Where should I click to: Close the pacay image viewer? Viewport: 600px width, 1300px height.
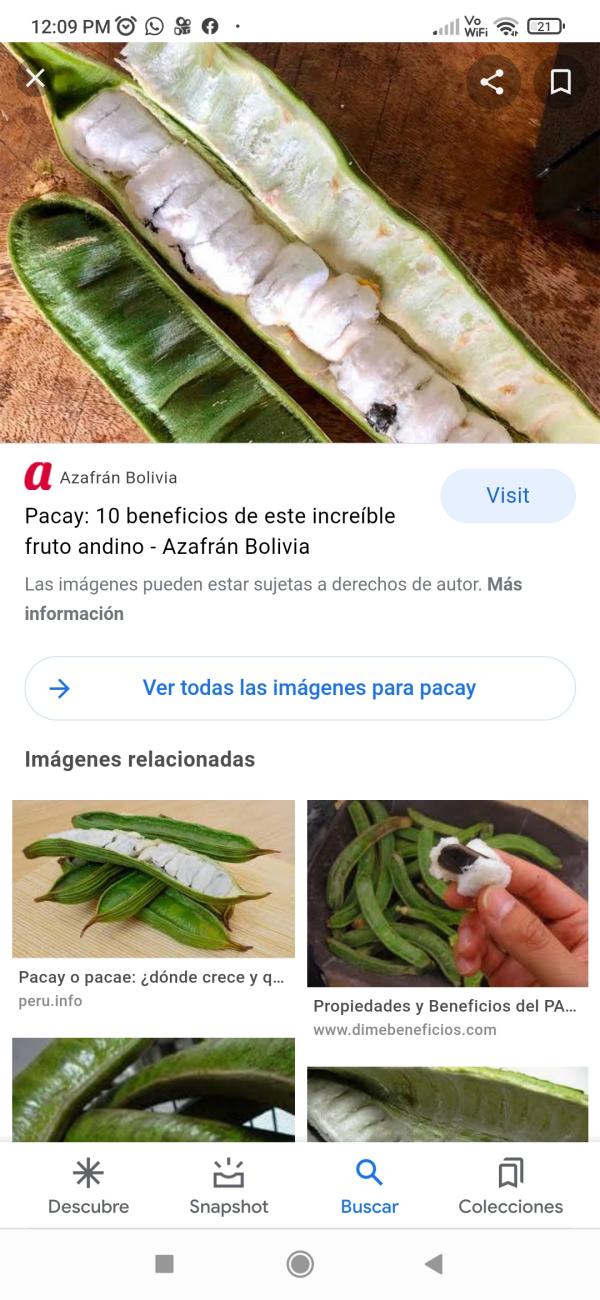36,78
